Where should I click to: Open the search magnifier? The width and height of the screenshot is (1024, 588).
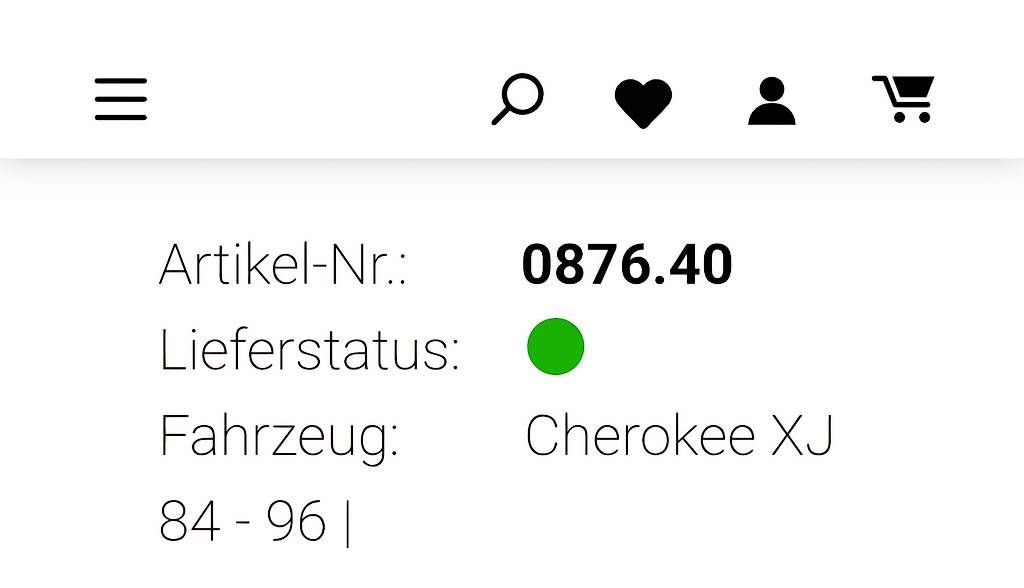coord(518,99)
